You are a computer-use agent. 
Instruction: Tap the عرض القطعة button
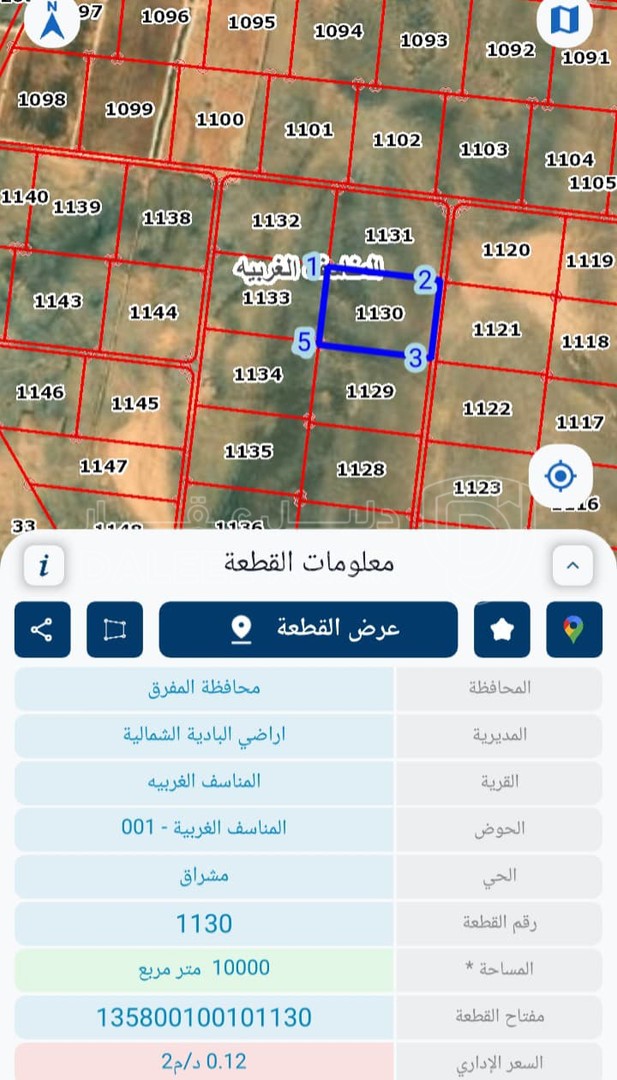click(x=308, y=629)
